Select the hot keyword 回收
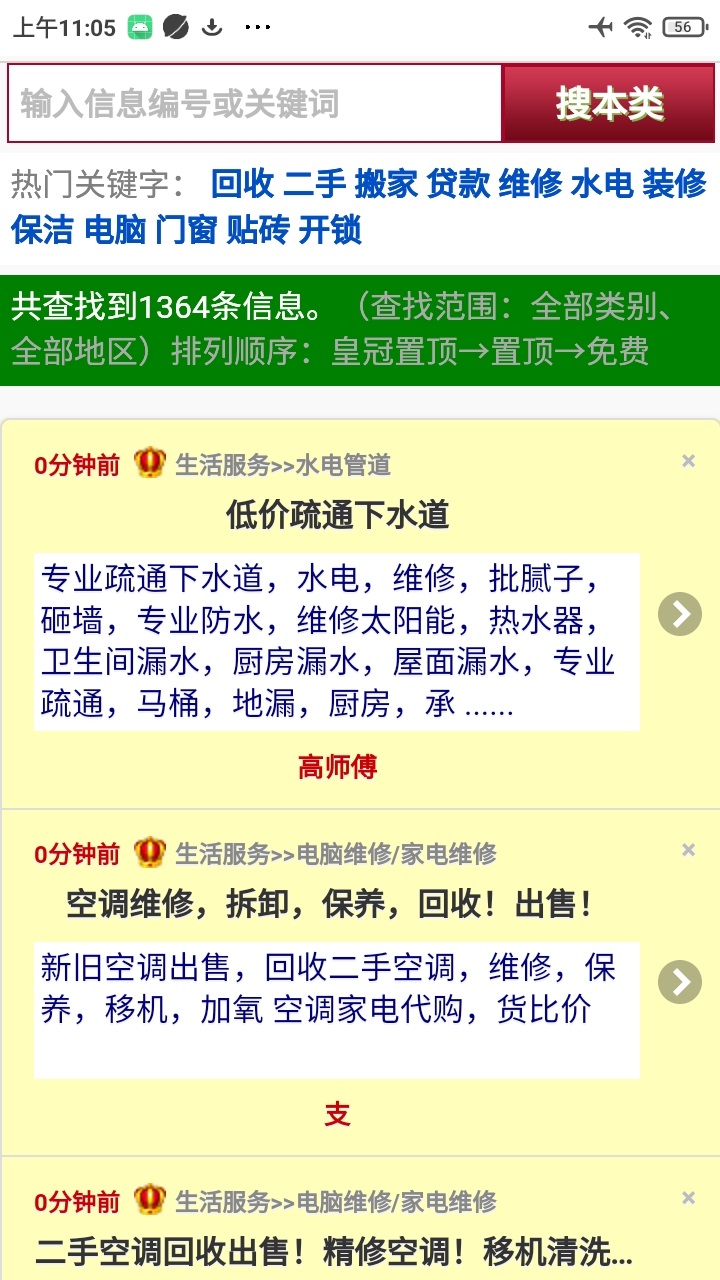Screen dimensions: 720x1280 [x=242, y=184]
